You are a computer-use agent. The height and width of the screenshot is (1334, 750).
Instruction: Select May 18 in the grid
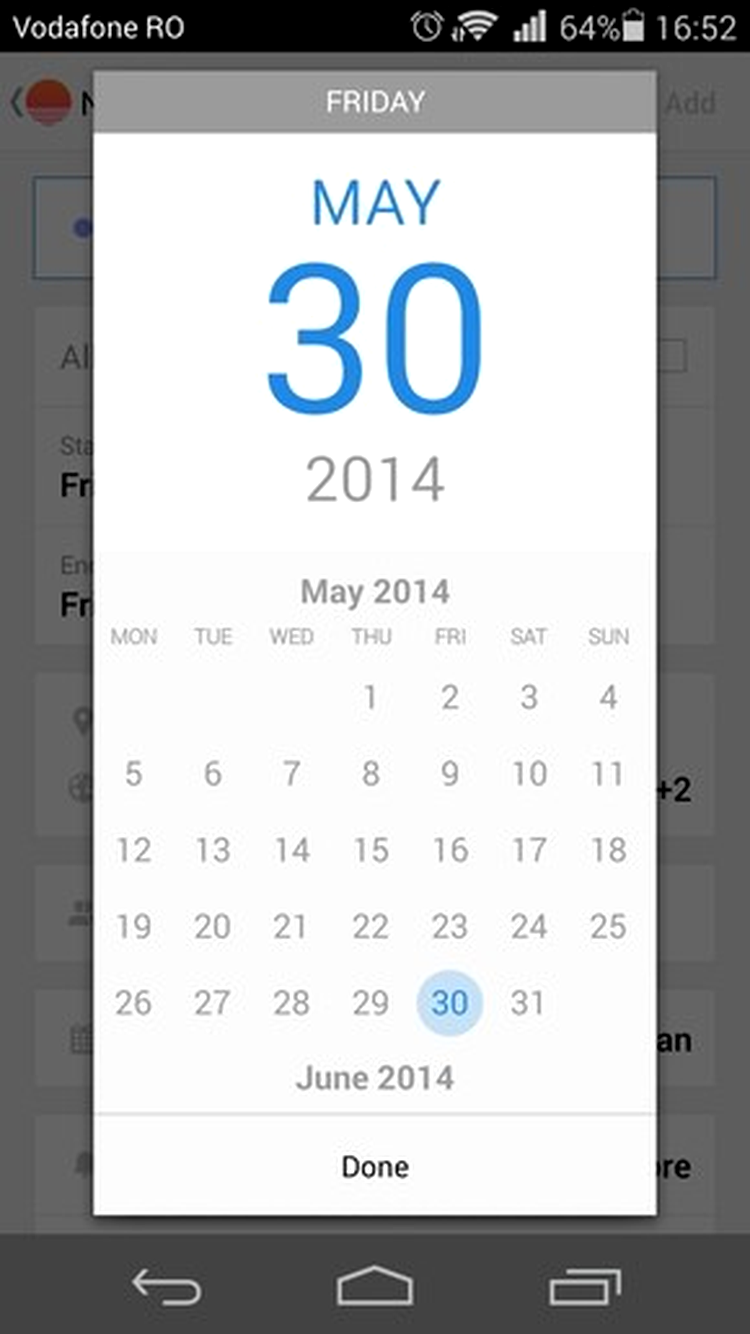click(x=608, y=850)
